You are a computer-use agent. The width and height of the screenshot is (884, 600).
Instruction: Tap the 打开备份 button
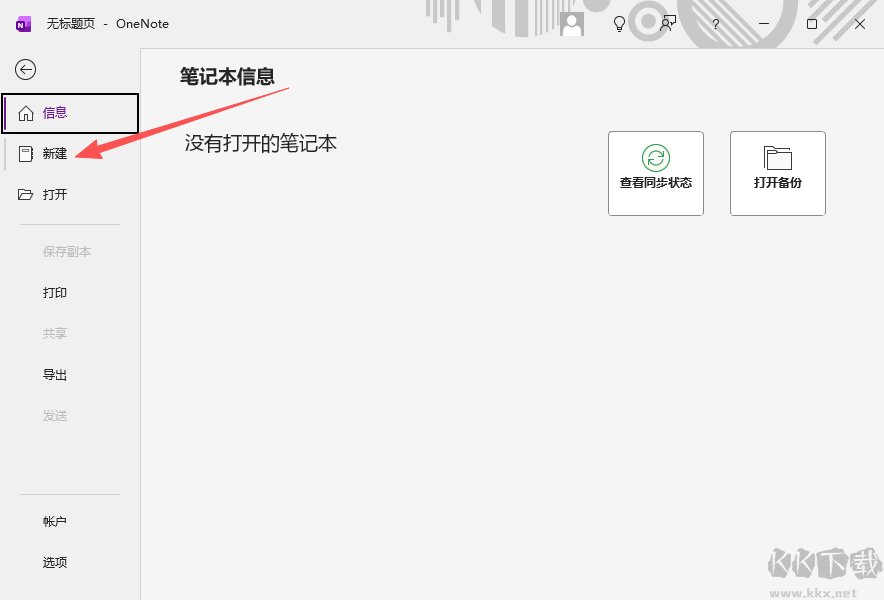(778, 173)
